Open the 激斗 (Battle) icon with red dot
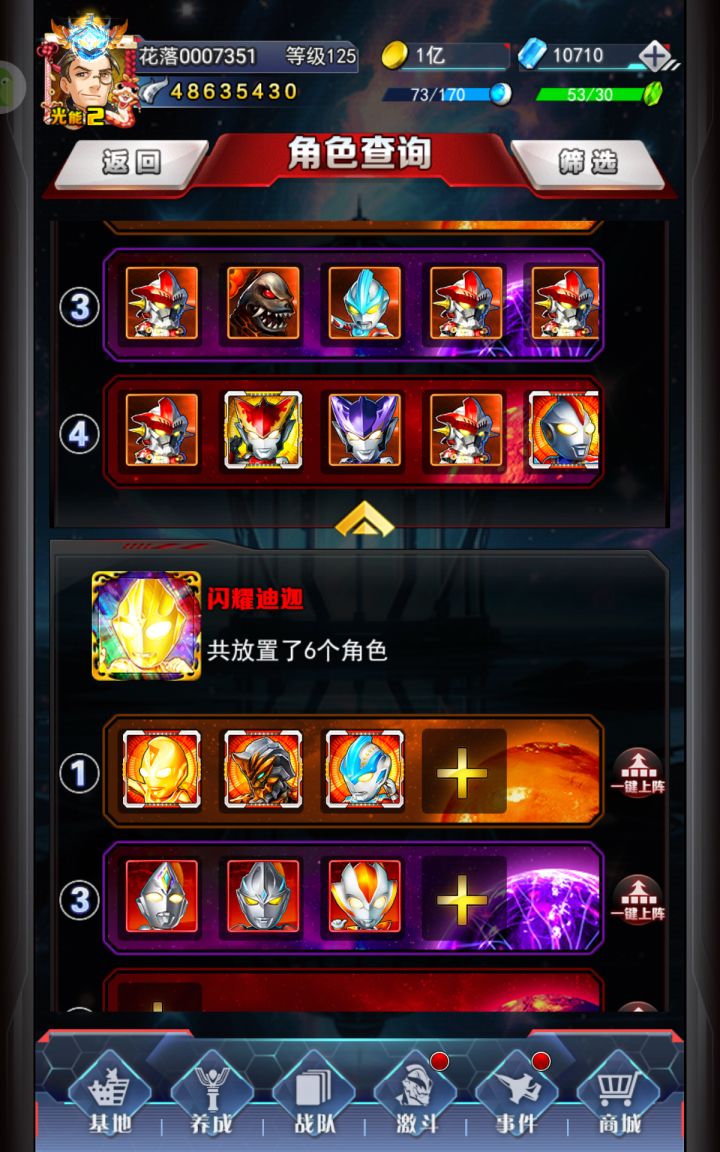The image size is (720, 1152). coord(415,1090)
